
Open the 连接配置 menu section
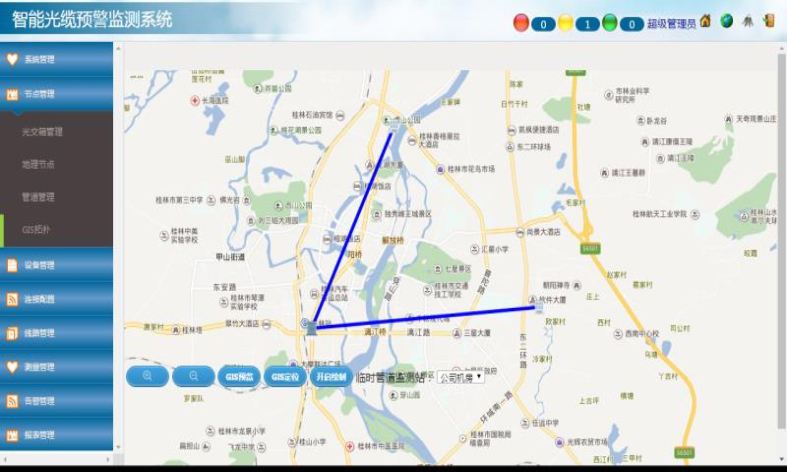pos(40,299)
